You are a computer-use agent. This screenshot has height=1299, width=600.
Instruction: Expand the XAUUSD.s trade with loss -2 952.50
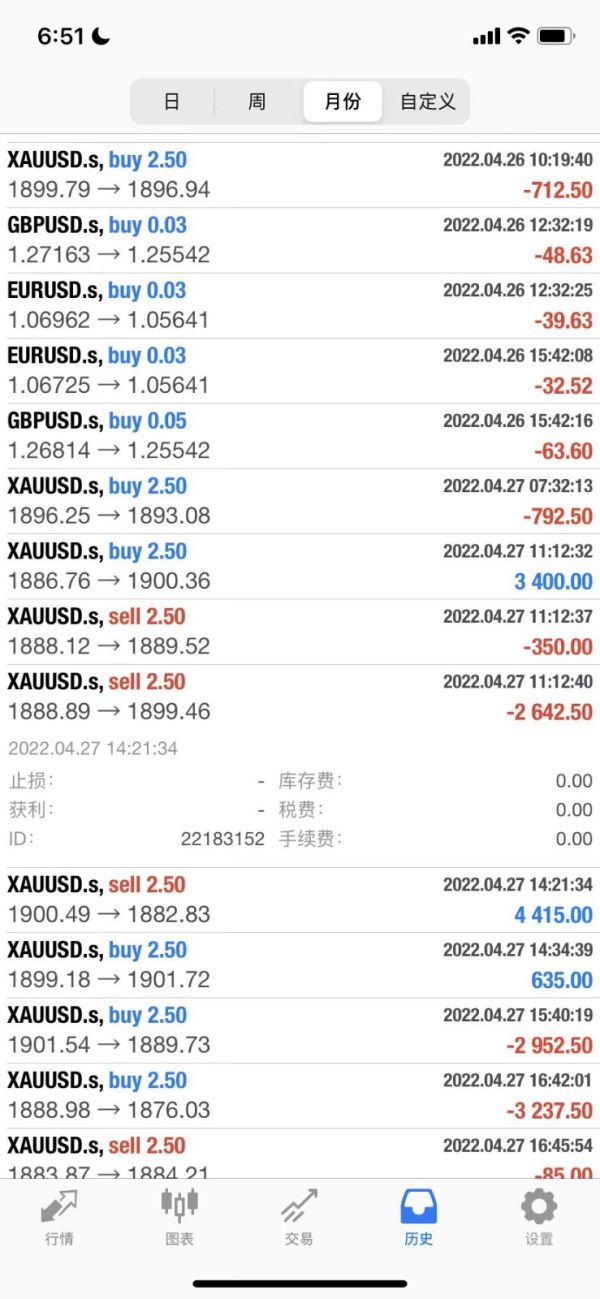point(300,1031)
